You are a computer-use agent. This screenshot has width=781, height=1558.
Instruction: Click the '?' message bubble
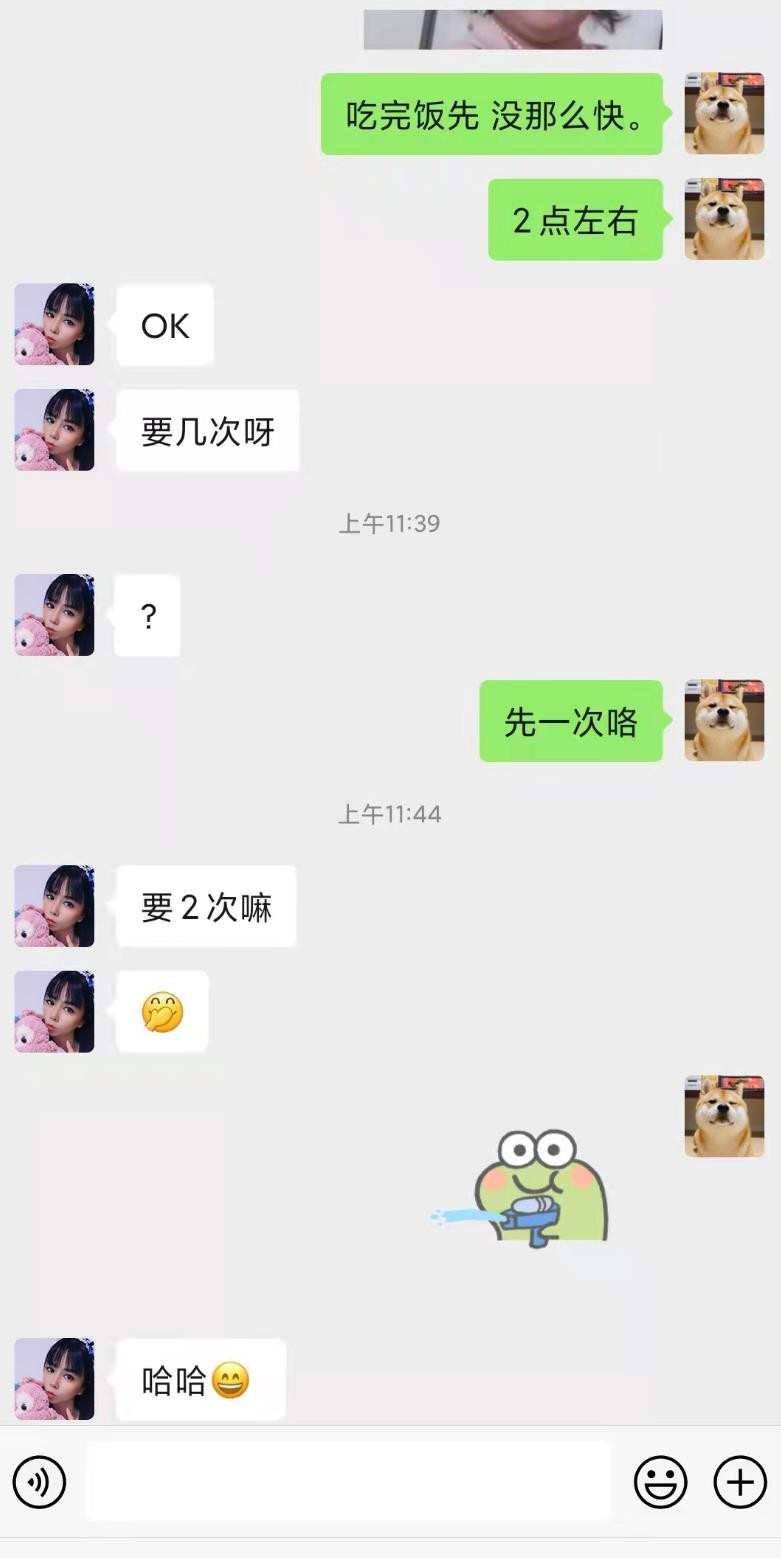pos(146,616)
